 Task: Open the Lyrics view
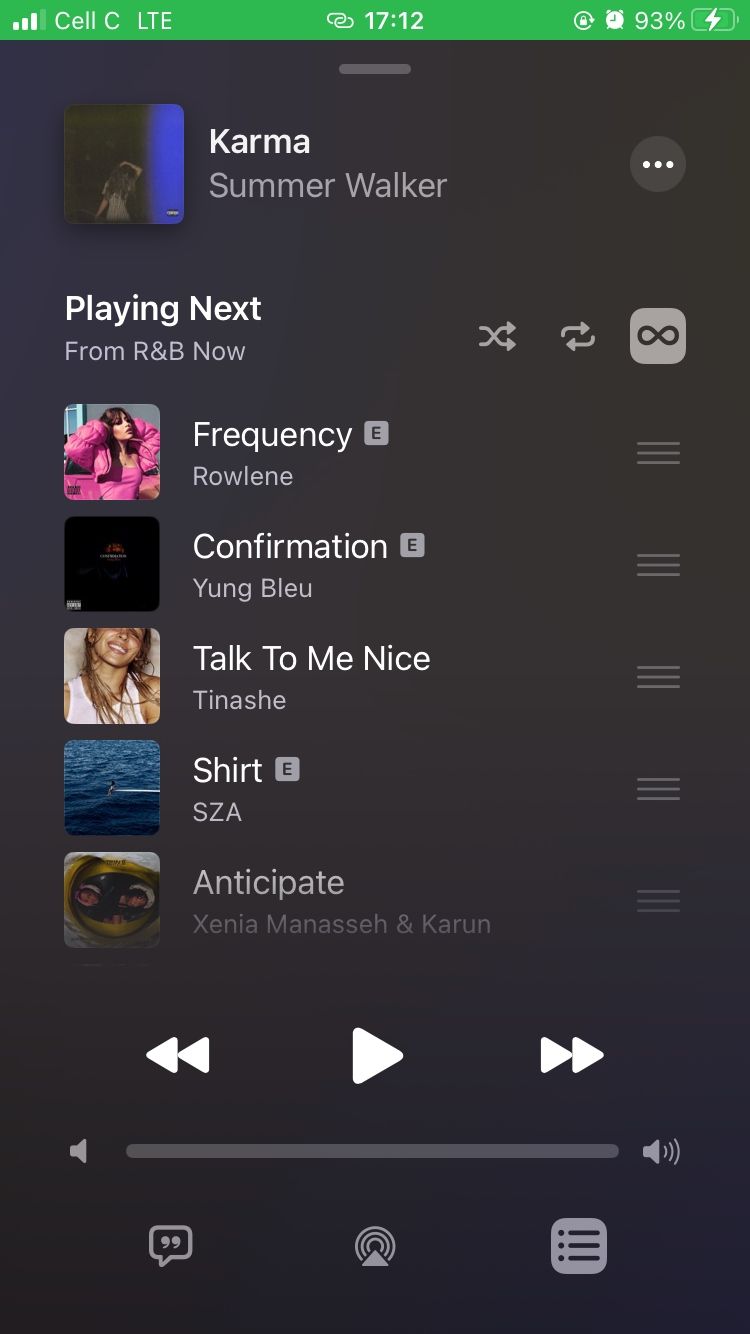[x=170, y=1246]
